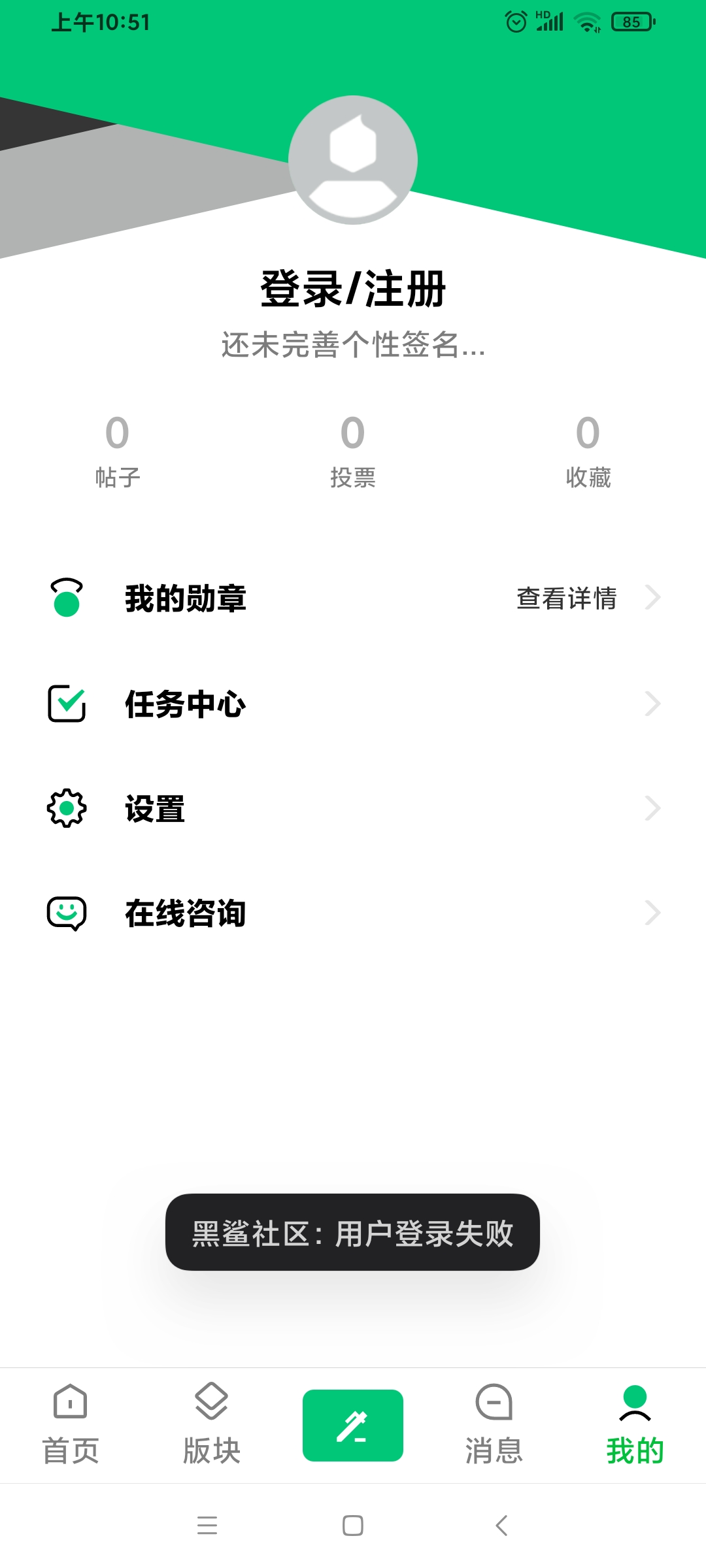Switch to the 版块 sections tab
The height and width of the screenshot is (1568, 706).
212,1424
